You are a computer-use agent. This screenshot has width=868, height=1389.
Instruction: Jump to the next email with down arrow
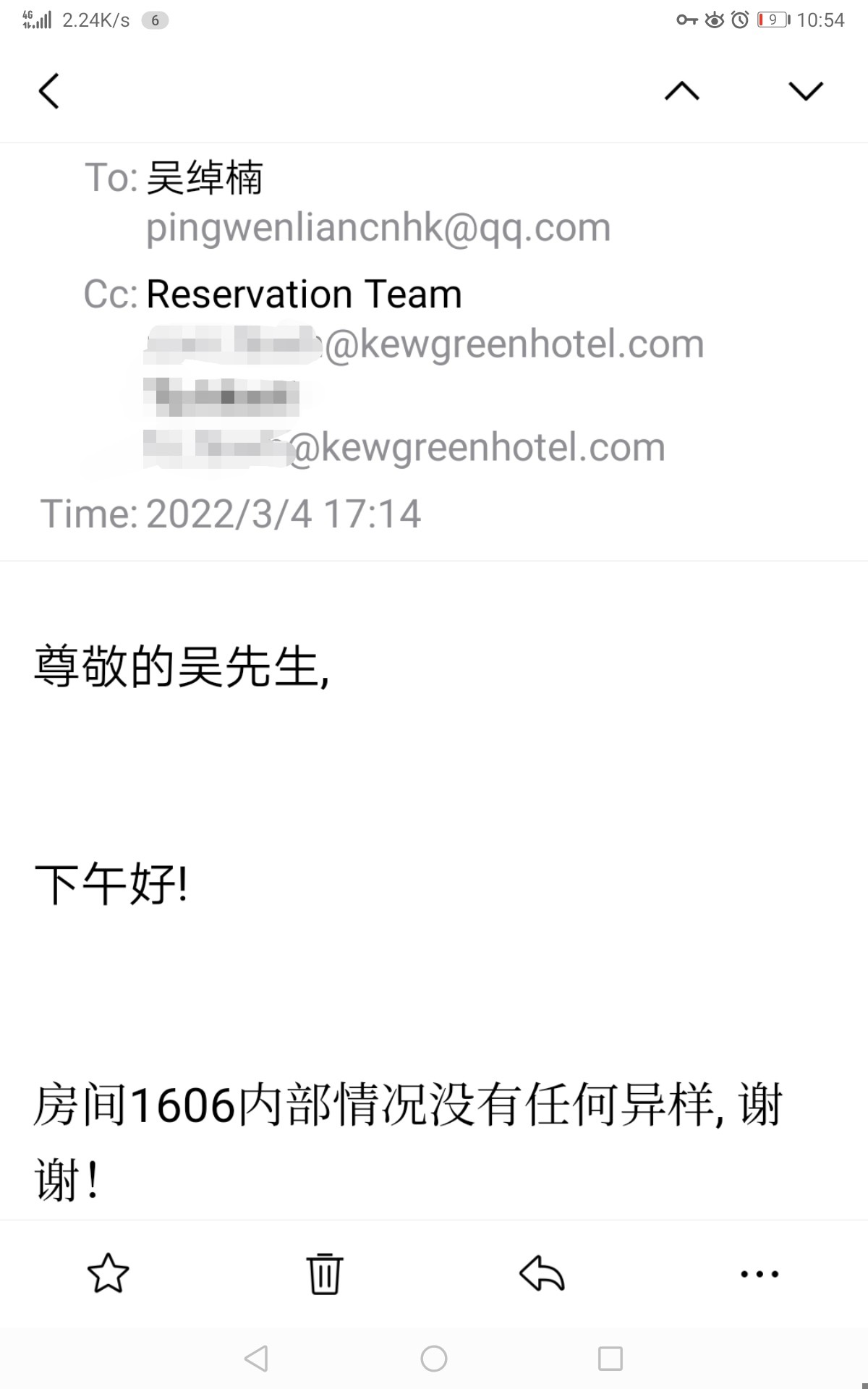click(x=805, y=91)
